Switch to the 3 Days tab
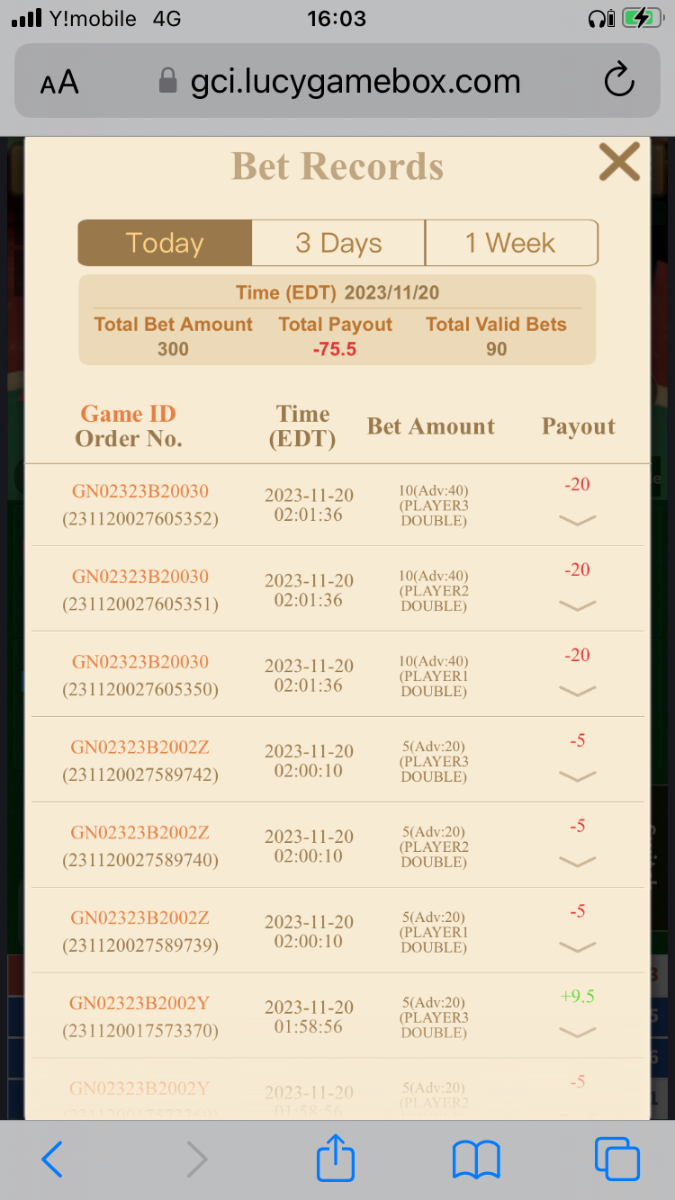Image resolution: width=675 pixels, height=1200 pixels. [338, 243]
